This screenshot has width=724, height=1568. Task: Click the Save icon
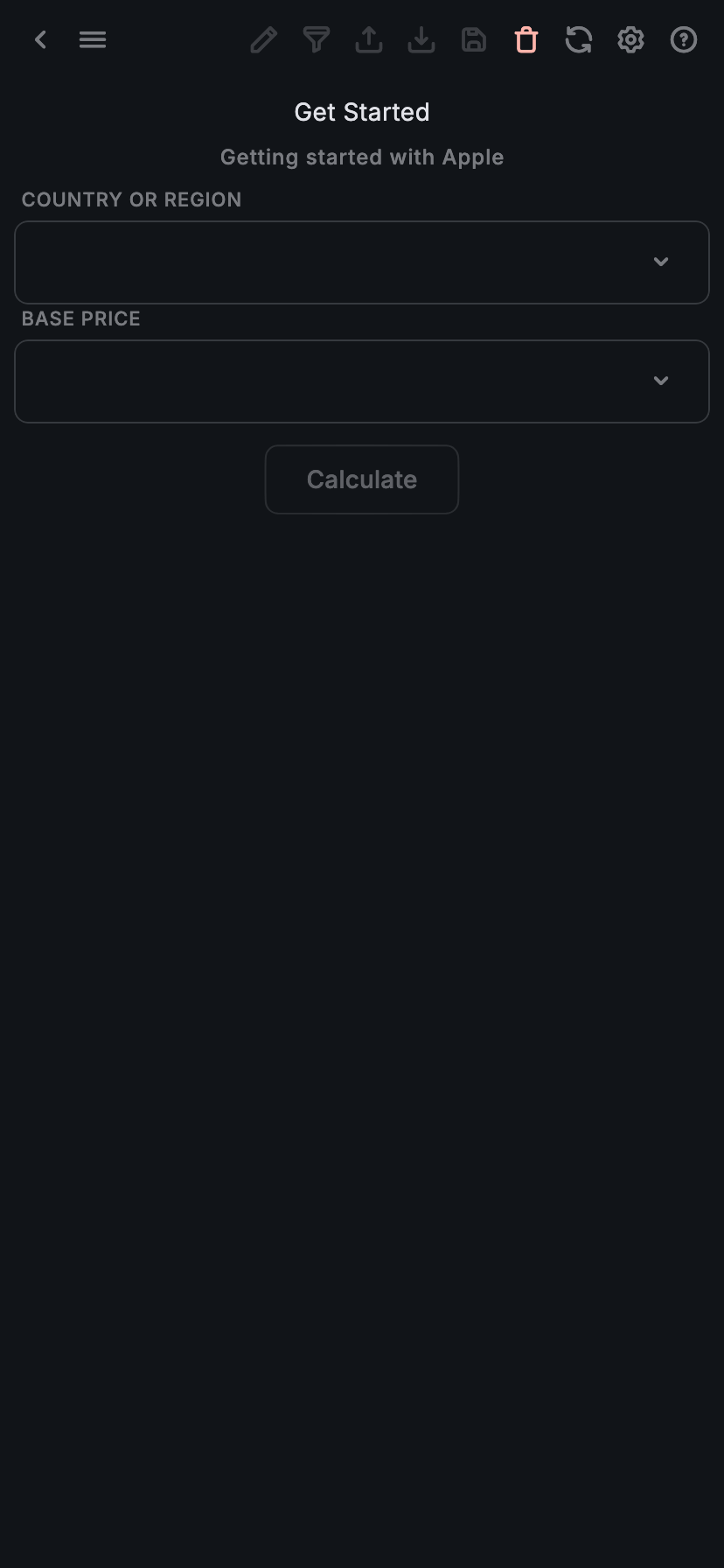473,39
